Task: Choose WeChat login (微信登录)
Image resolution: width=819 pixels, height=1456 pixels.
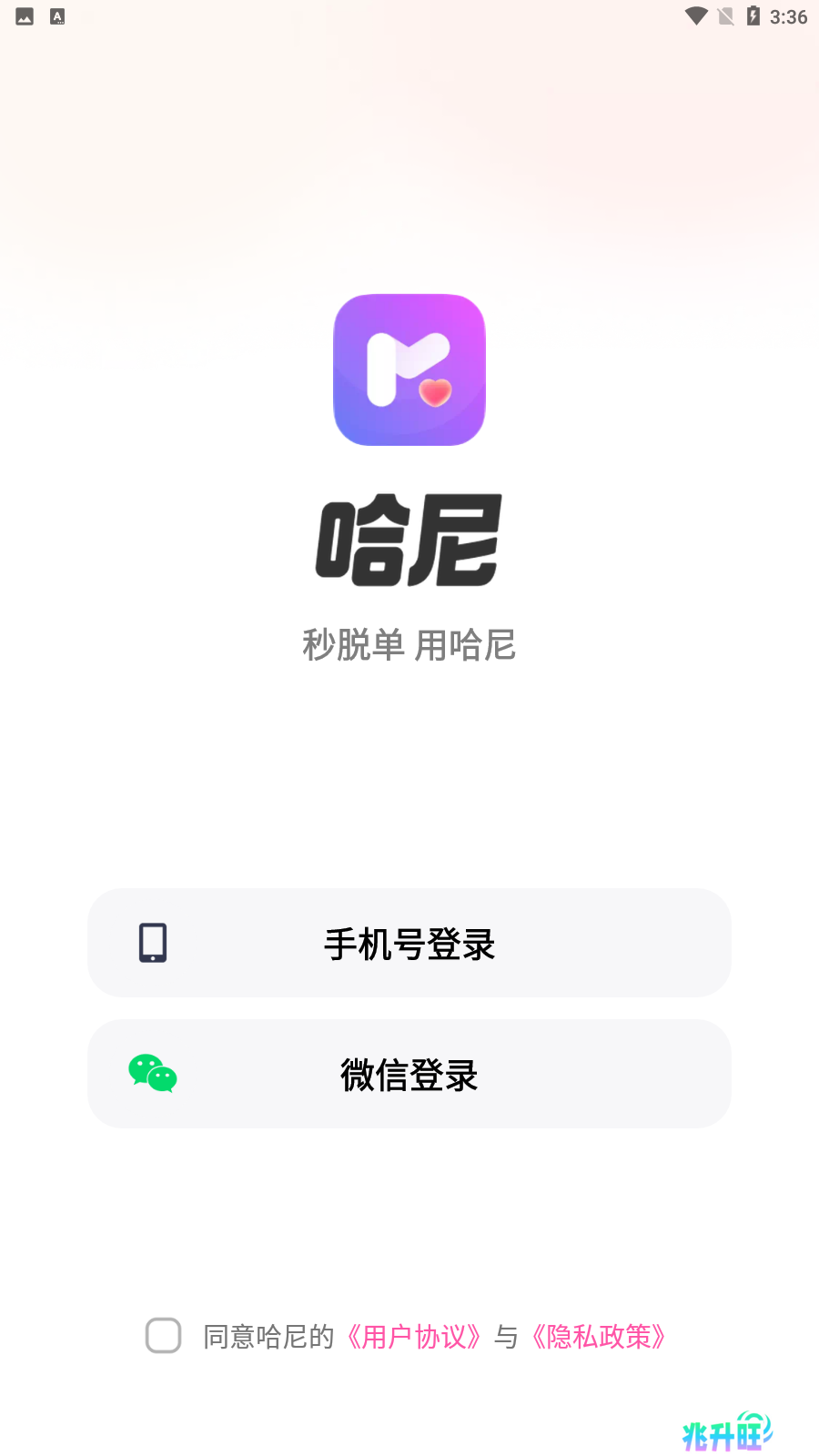Action: tap(409, 1074)
